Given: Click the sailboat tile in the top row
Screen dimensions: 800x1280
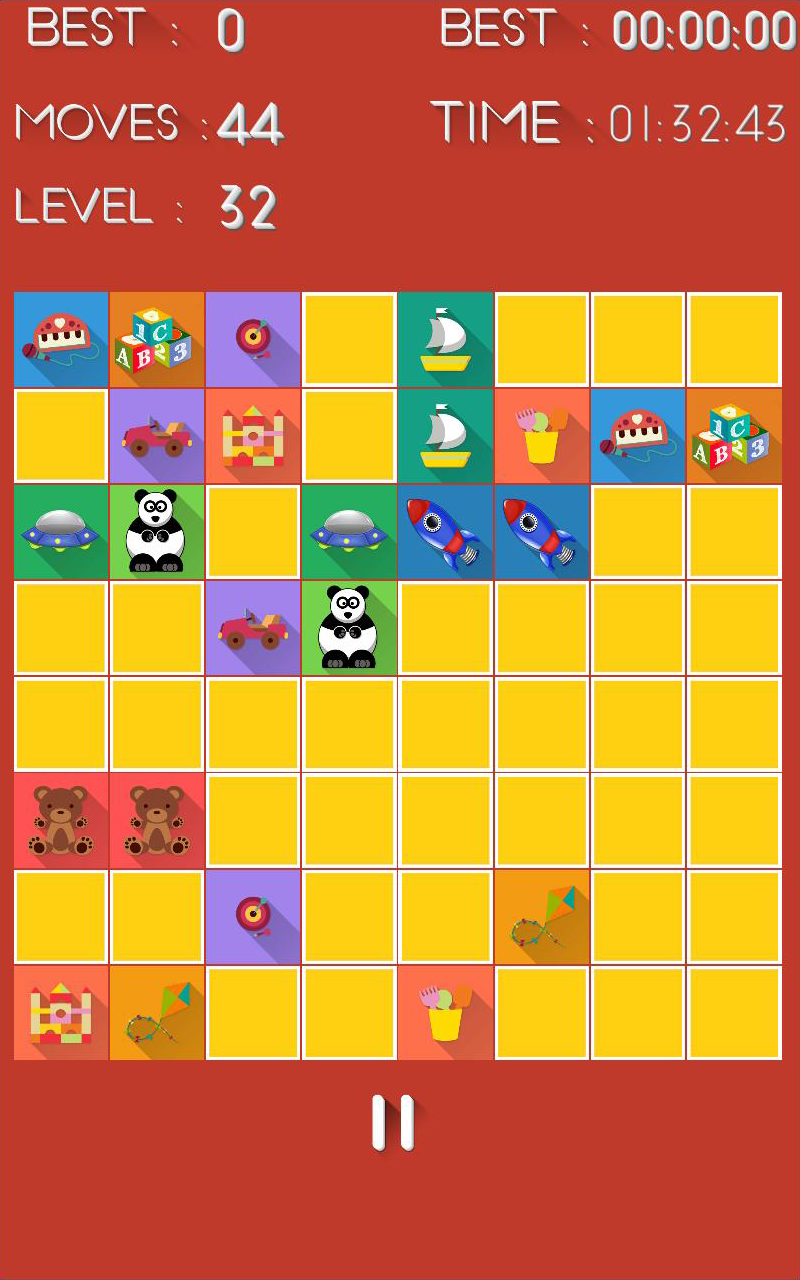Looking at the screenshot, I should click(x=446, y=338).
